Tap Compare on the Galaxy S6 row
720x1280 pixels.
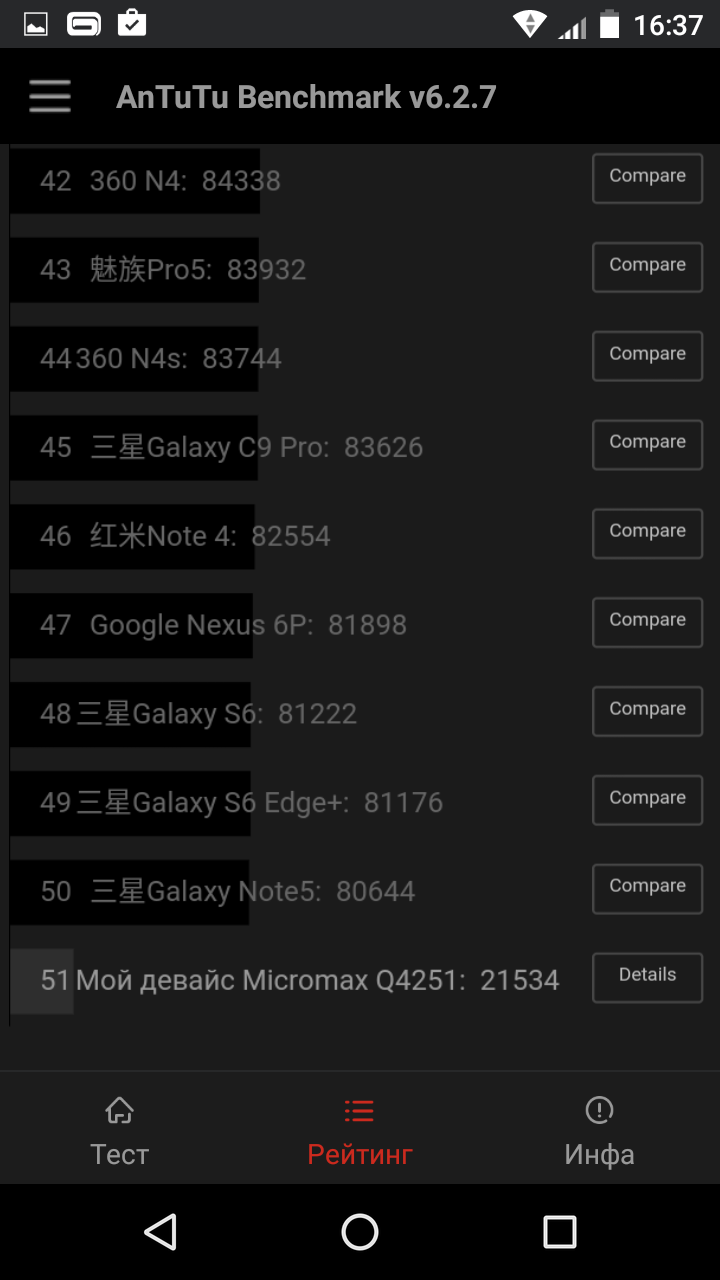(x=647, y=711)
